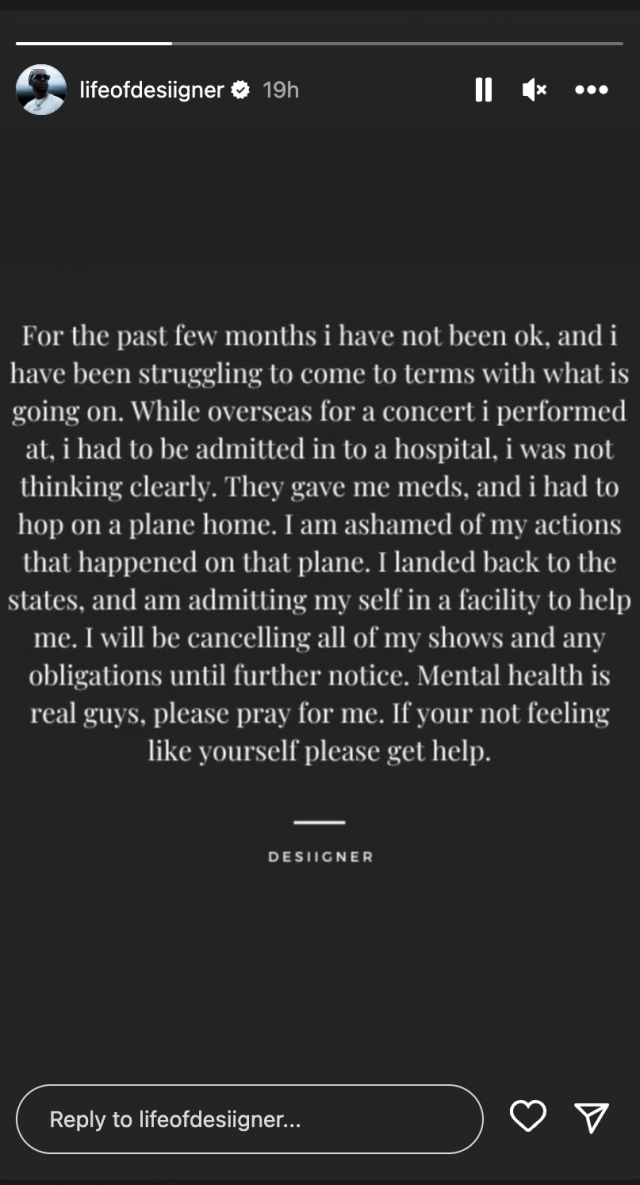Screen dimensions: 640x1185
Task: Open lifeofdesiigner's profile picture
Action: 41,90
